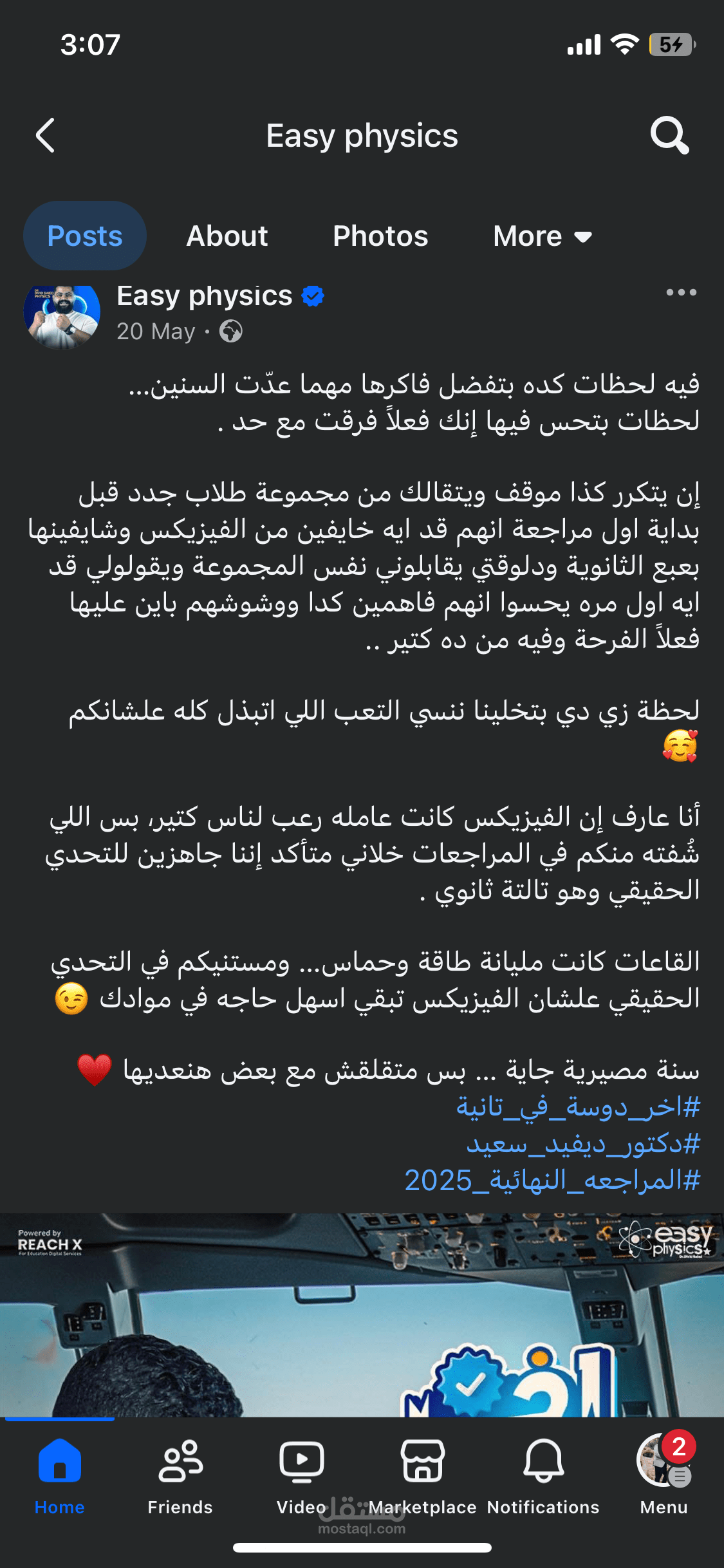View the post's attached image
This screenshot has width=724, height=1568.
coord(362,1314)
